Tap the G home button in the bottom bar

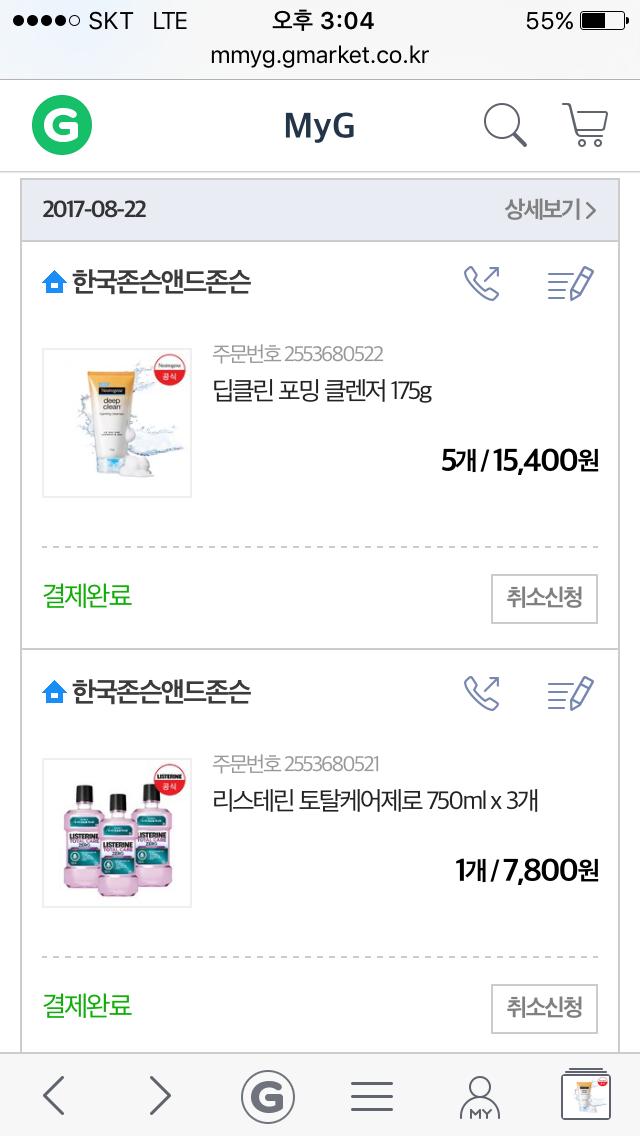pos(267,1097)
